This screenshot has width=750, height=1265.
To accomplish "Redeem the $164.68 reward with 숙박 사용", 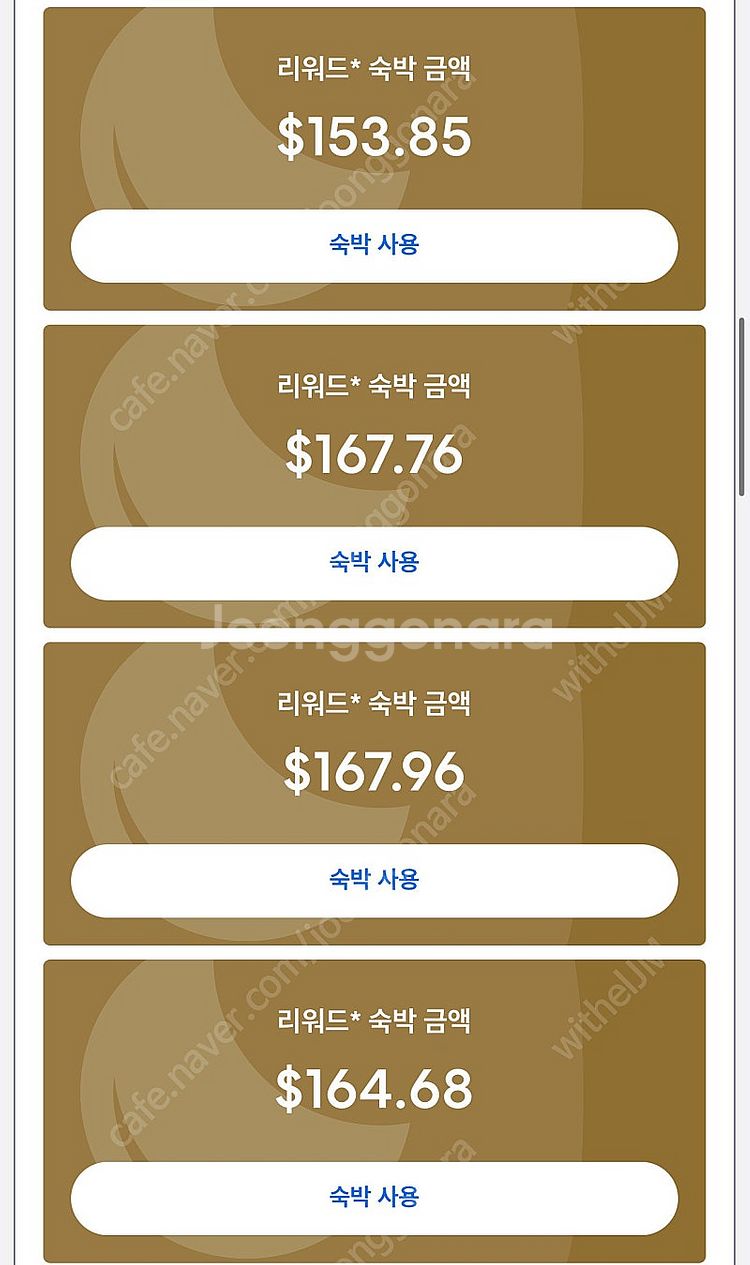I will (x=374, y=1197).
